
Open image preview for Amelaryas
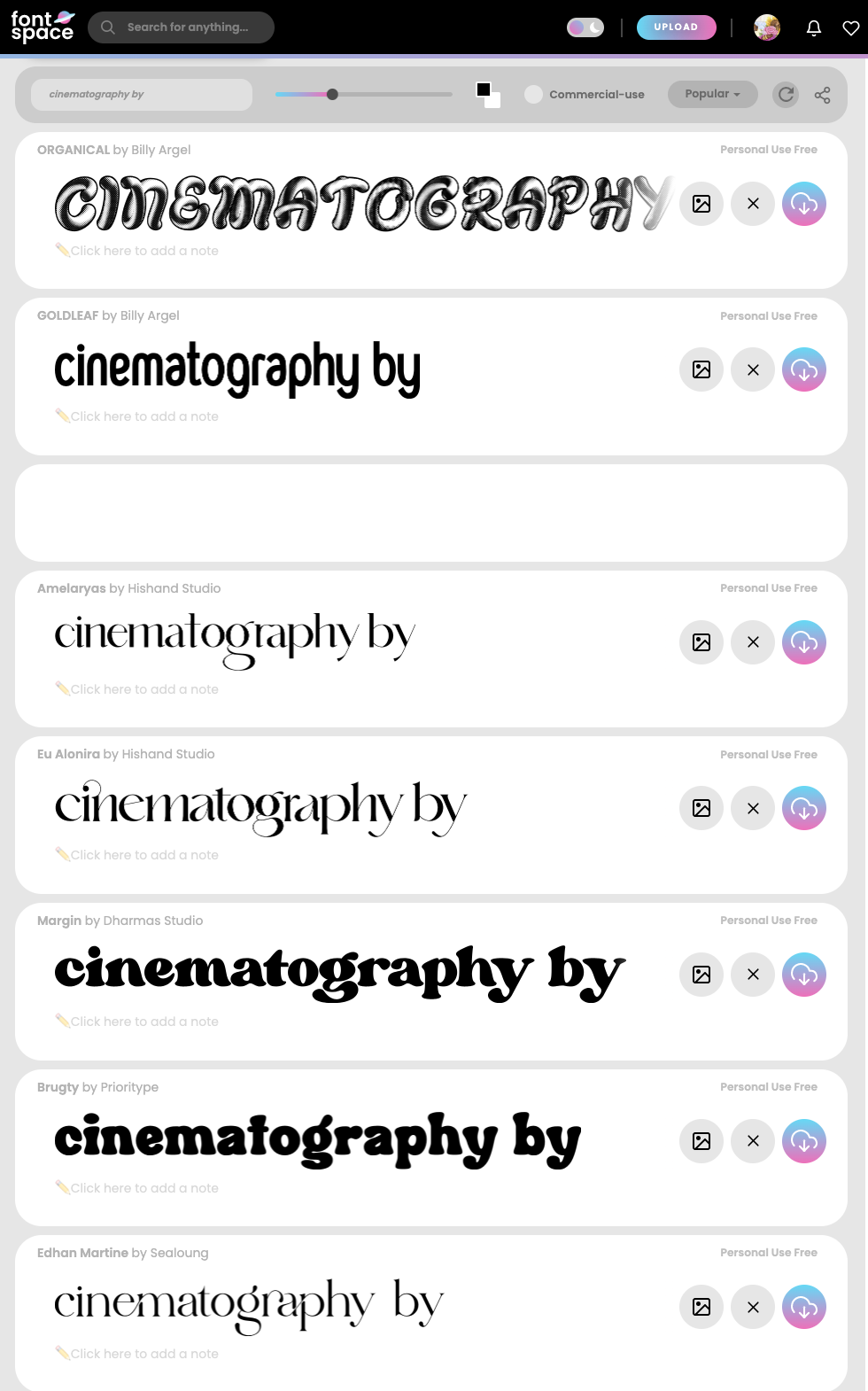701,642
